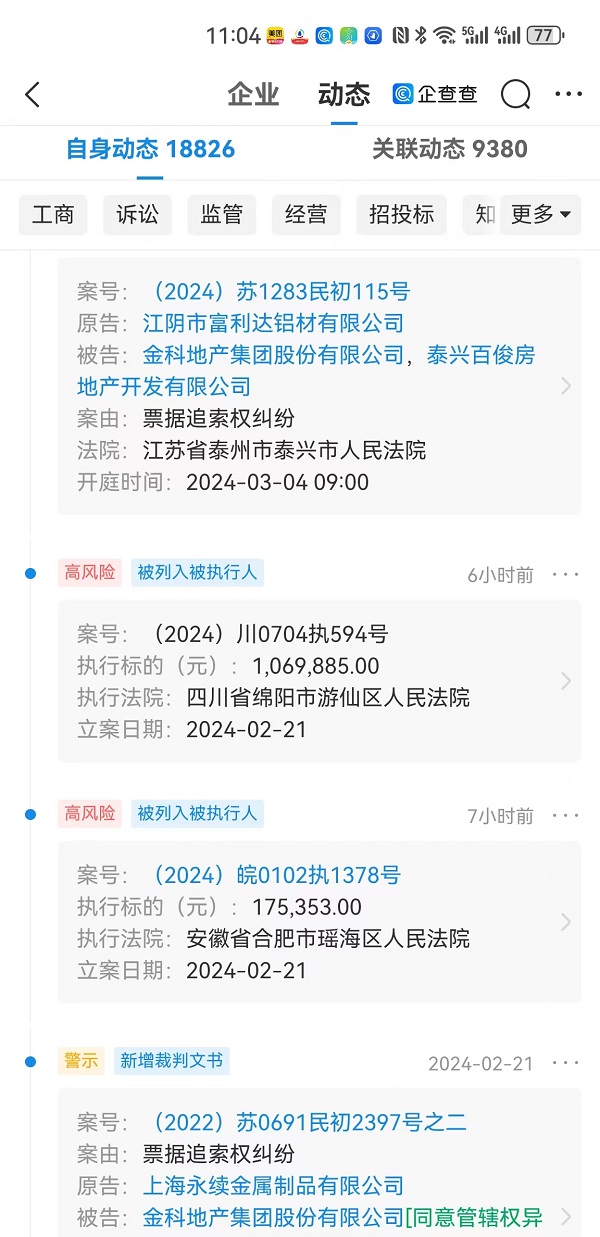
Task: Open the top-right overflow menu
Action: (568, 95)
